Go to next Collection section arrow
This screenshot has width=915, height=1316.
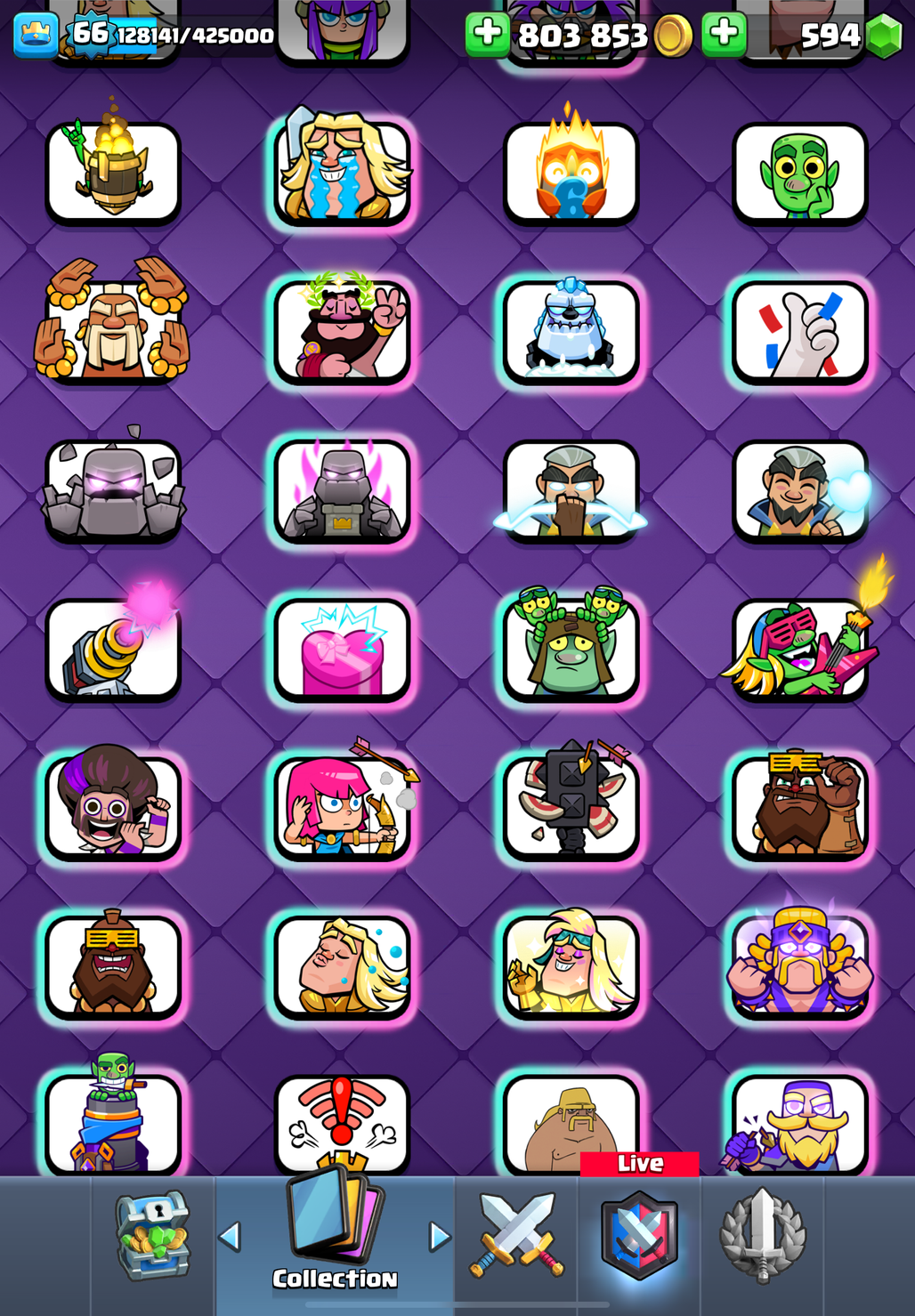(x=440, y=1236)
